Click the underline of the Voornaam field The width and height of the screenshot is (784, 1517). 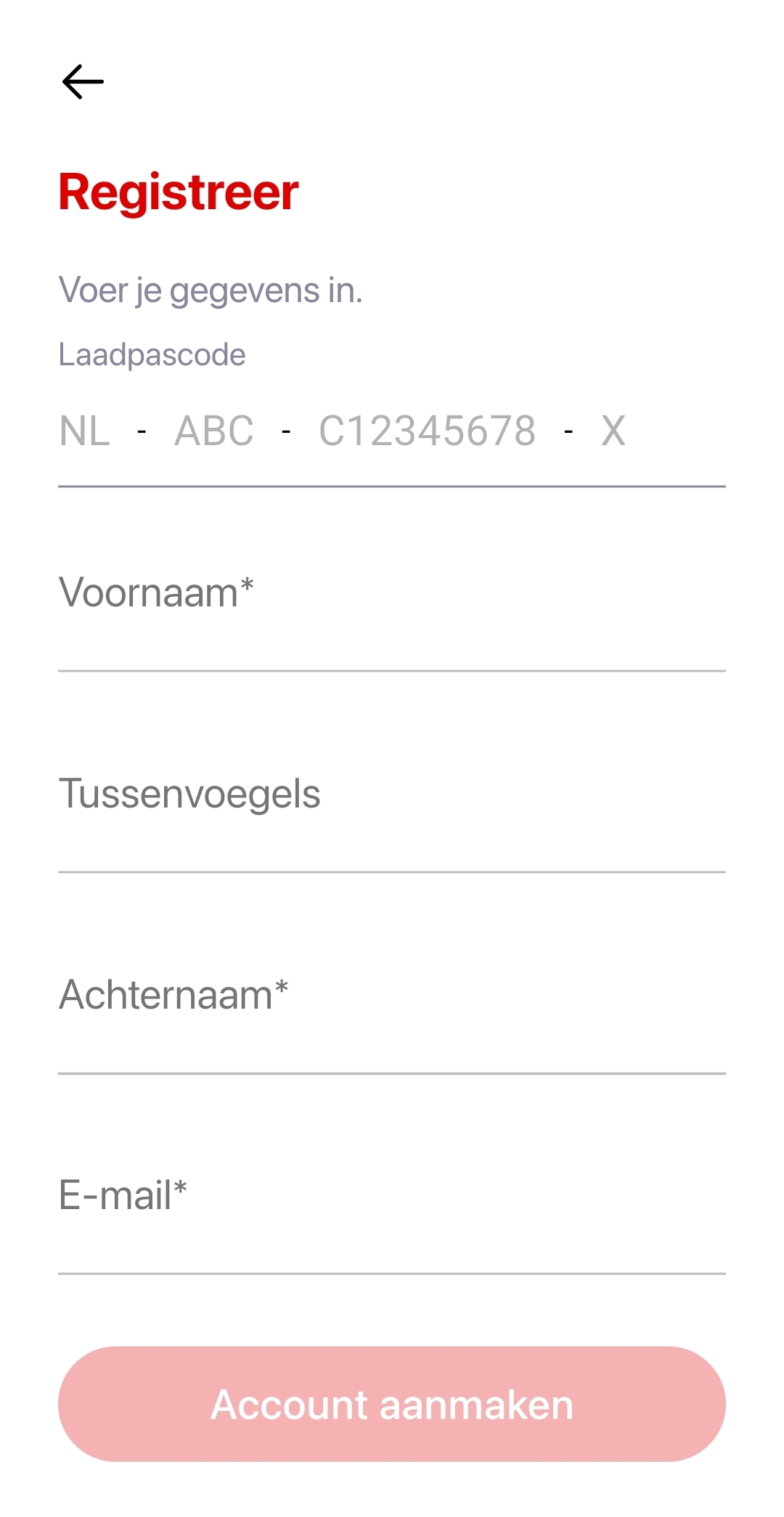pos(392,669)
